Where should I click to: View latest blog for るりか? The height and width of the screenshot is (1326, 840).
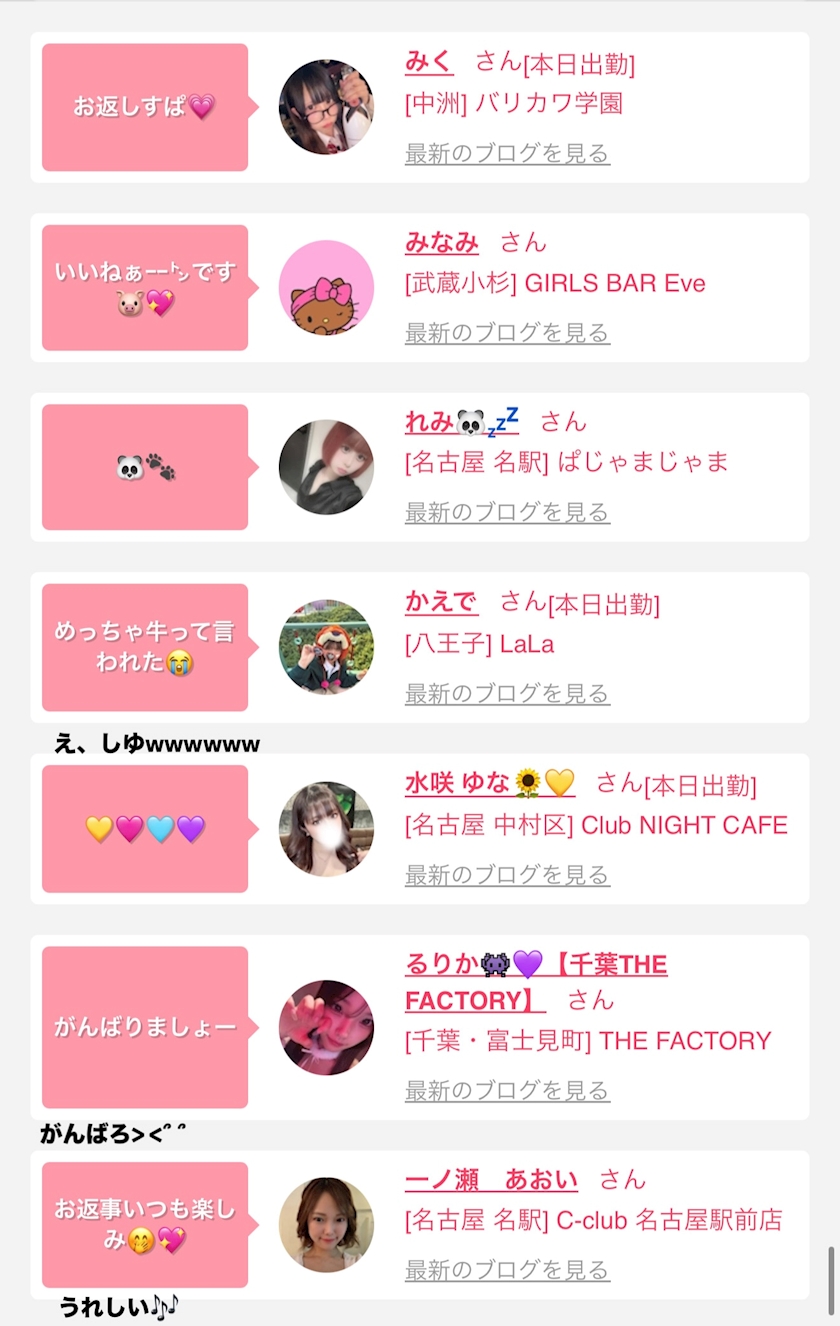point(507,1090)
